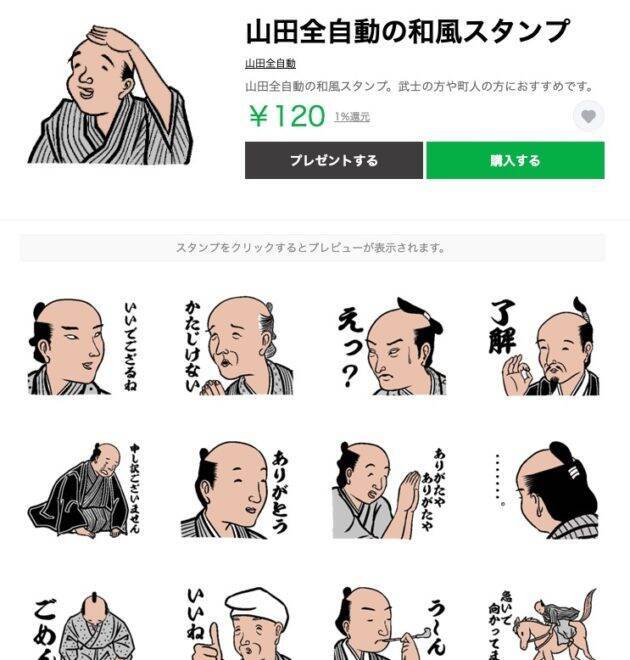Preview the 了解 sticker
This screenshot has width=630, height=660.
pos(543,345)
